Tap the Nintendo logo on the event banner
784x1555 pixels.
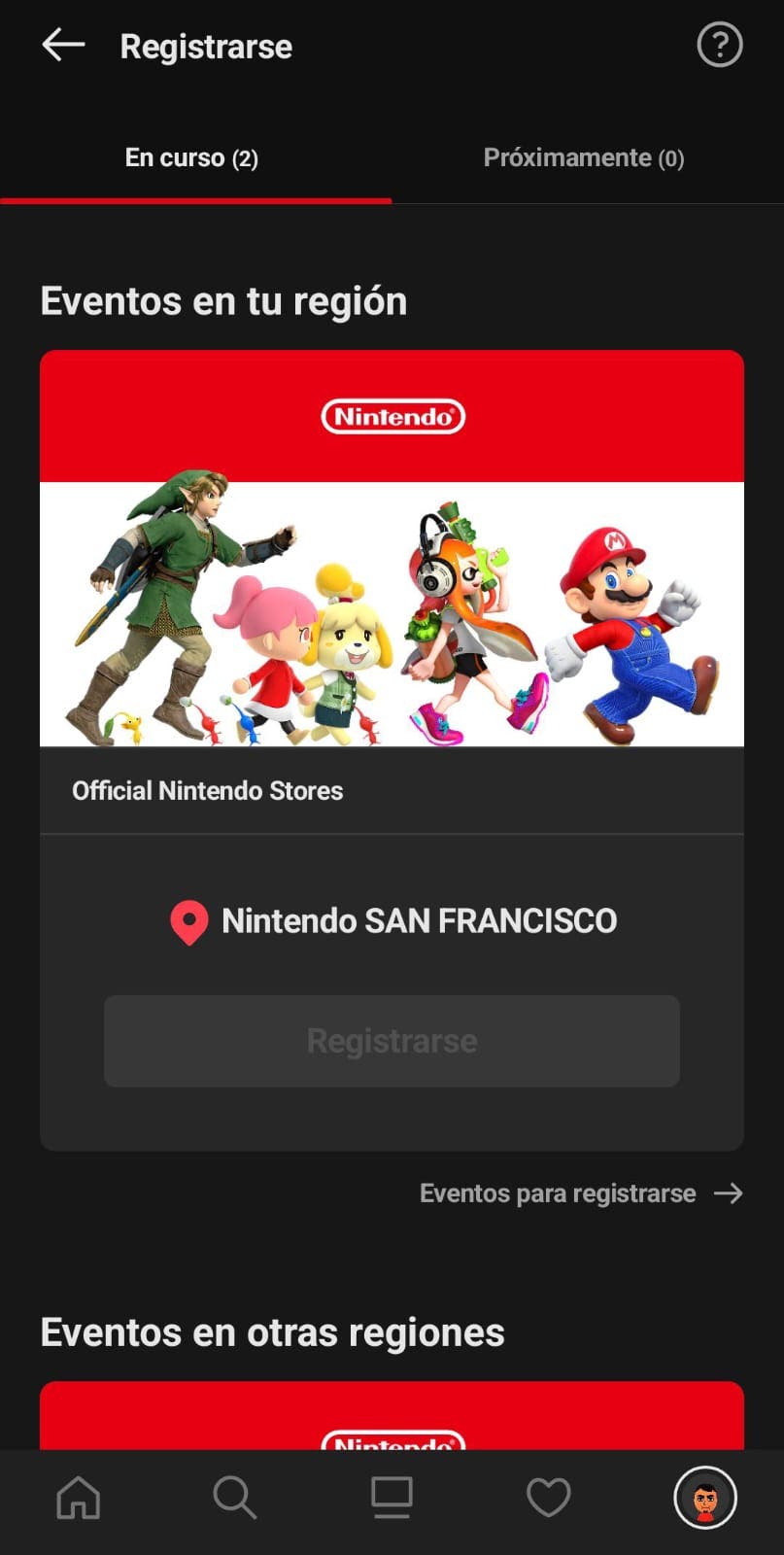(392, 417)
